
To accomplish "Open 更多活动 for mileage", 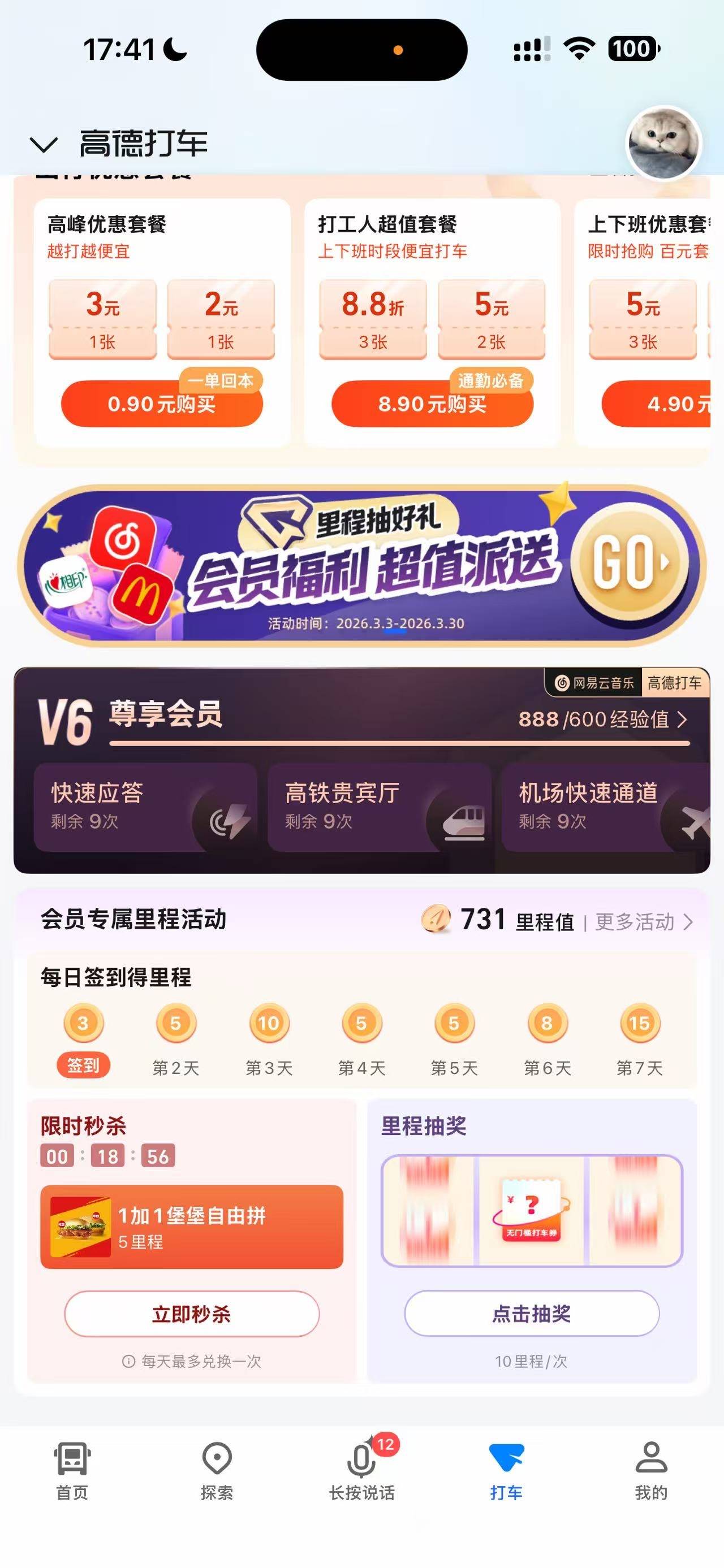I will tap(643, 921).
